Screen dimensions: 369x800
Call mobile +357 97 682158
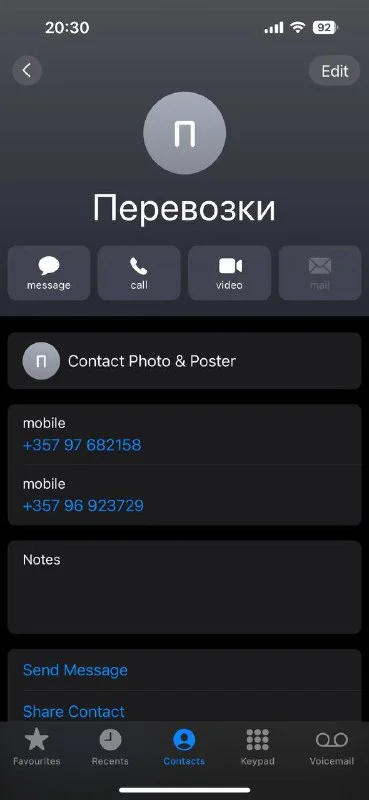184,434
